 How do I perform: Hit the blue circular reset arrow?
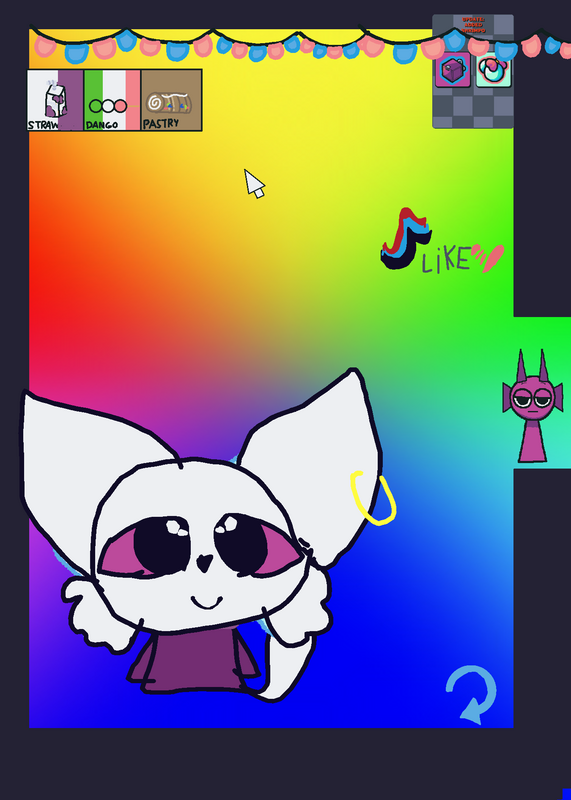tap(471, 694)
